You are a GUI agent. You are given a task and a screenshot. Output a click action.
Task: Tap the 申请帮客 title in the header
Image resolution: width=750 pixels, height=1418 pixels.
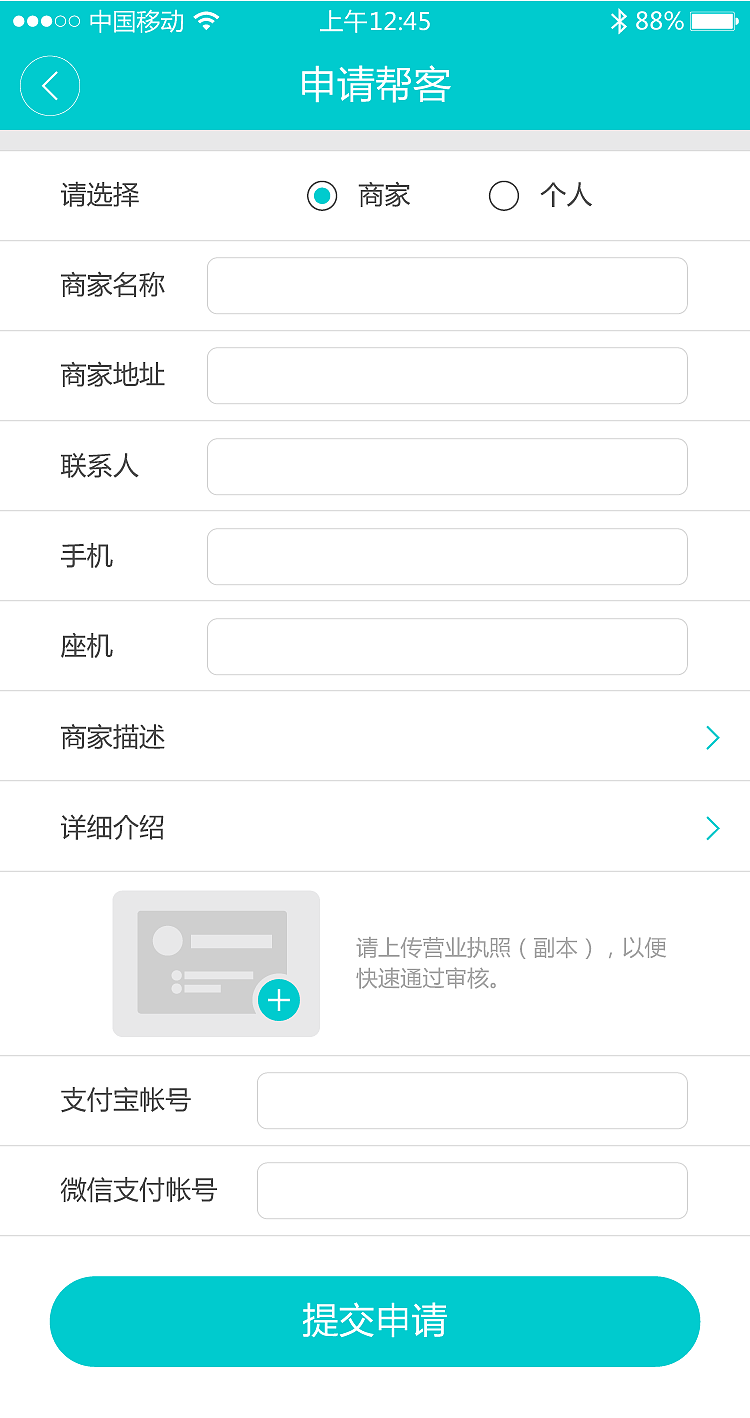pos(375,86)
